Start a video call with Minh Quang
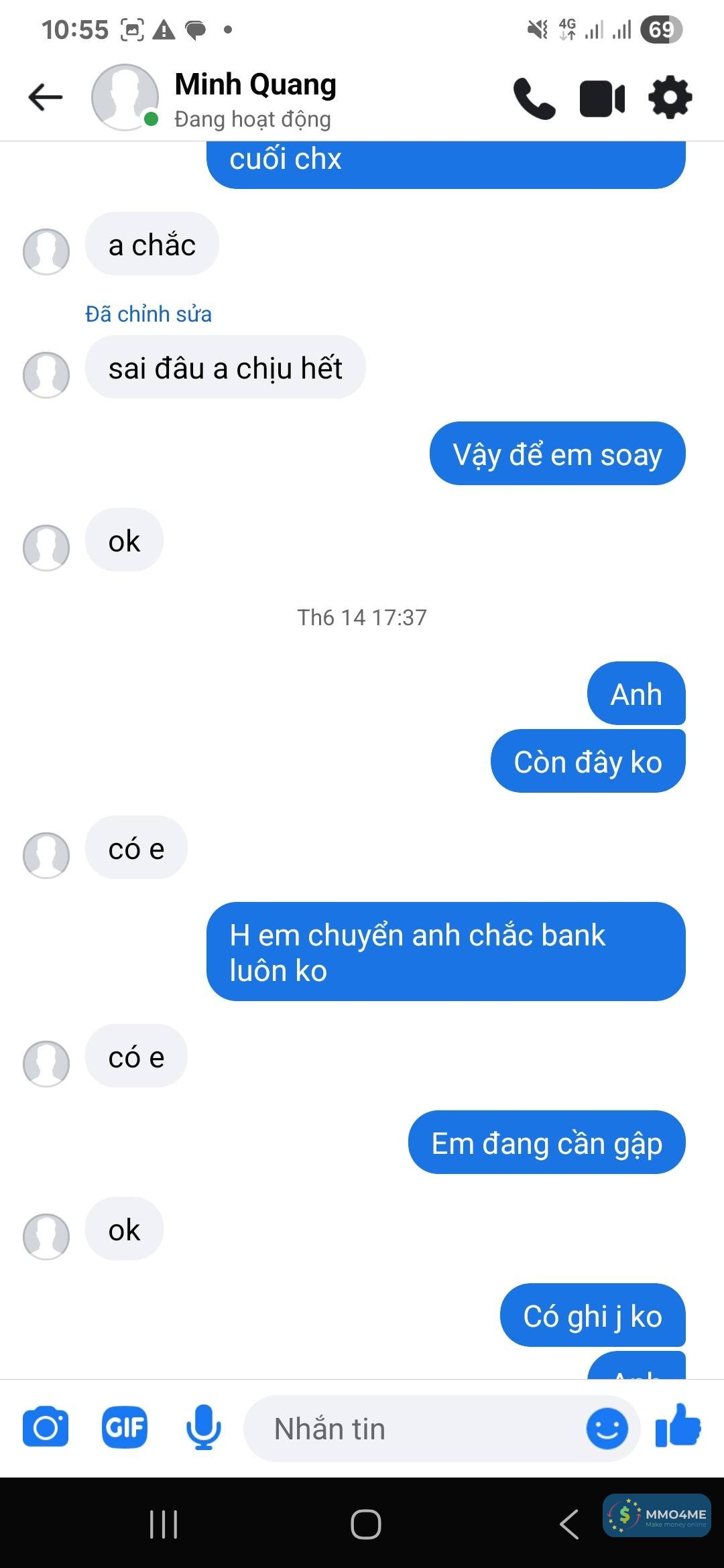724x1568 pixels. [601, 99]
